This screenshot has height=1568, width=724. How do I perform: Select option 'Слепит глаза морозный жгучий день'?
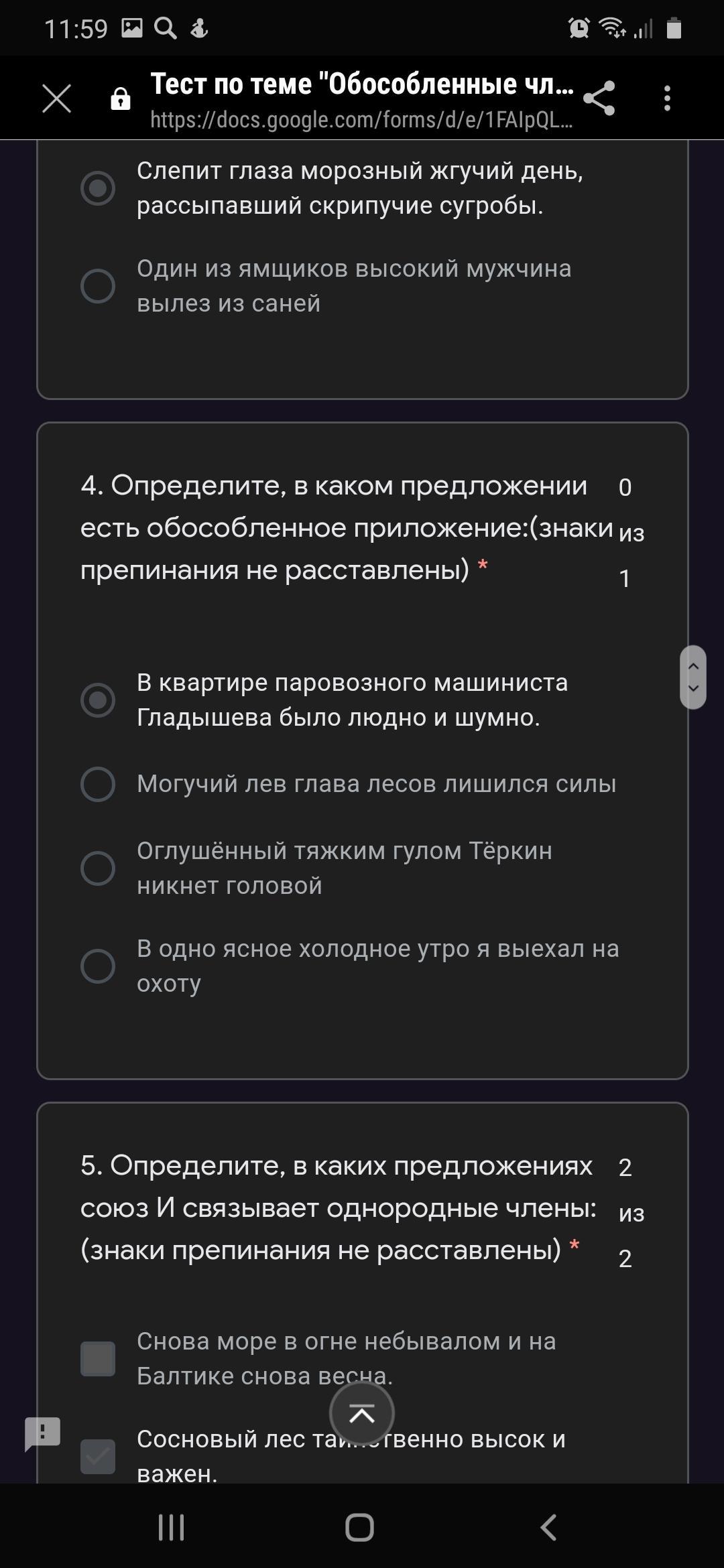98,188
